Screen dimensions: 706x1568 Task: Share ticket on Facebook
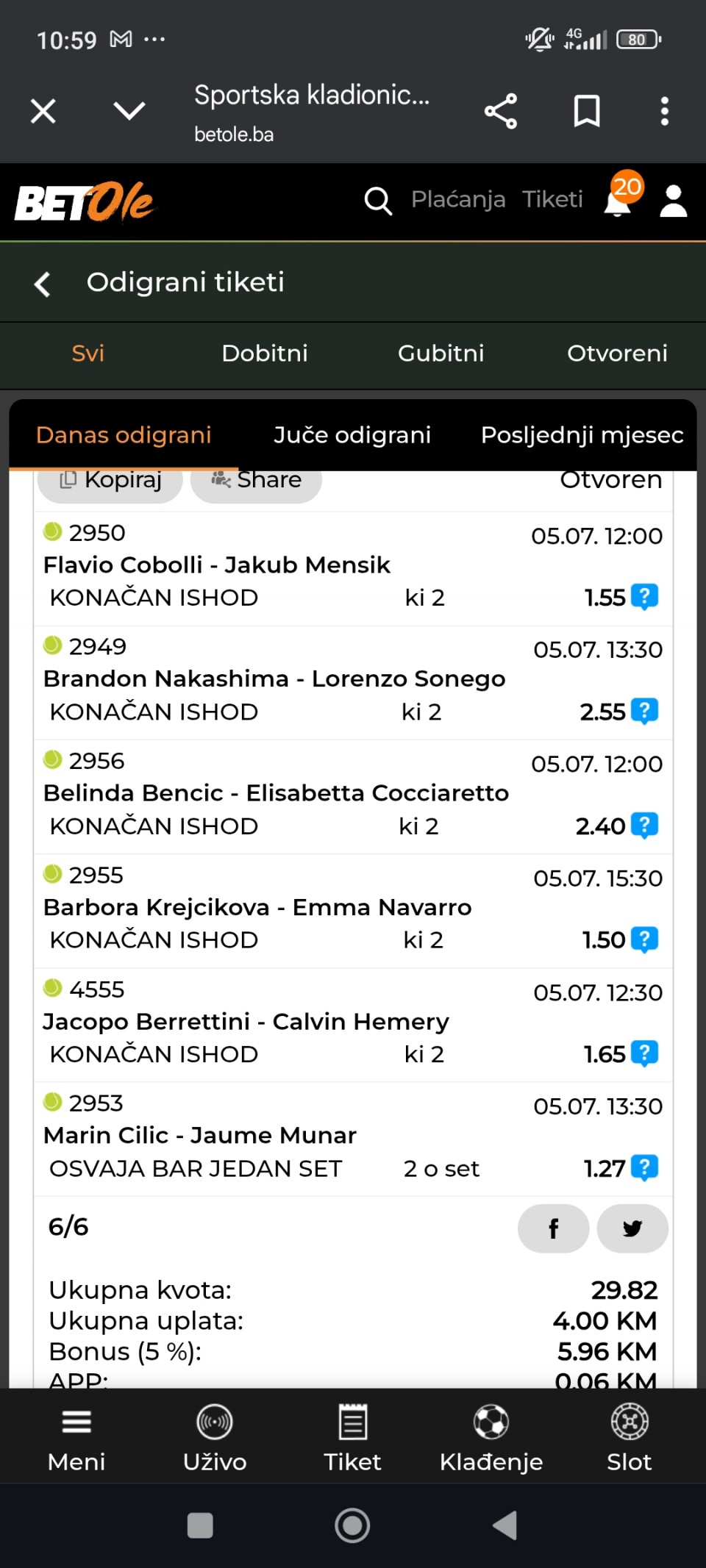click(553, 1228)
